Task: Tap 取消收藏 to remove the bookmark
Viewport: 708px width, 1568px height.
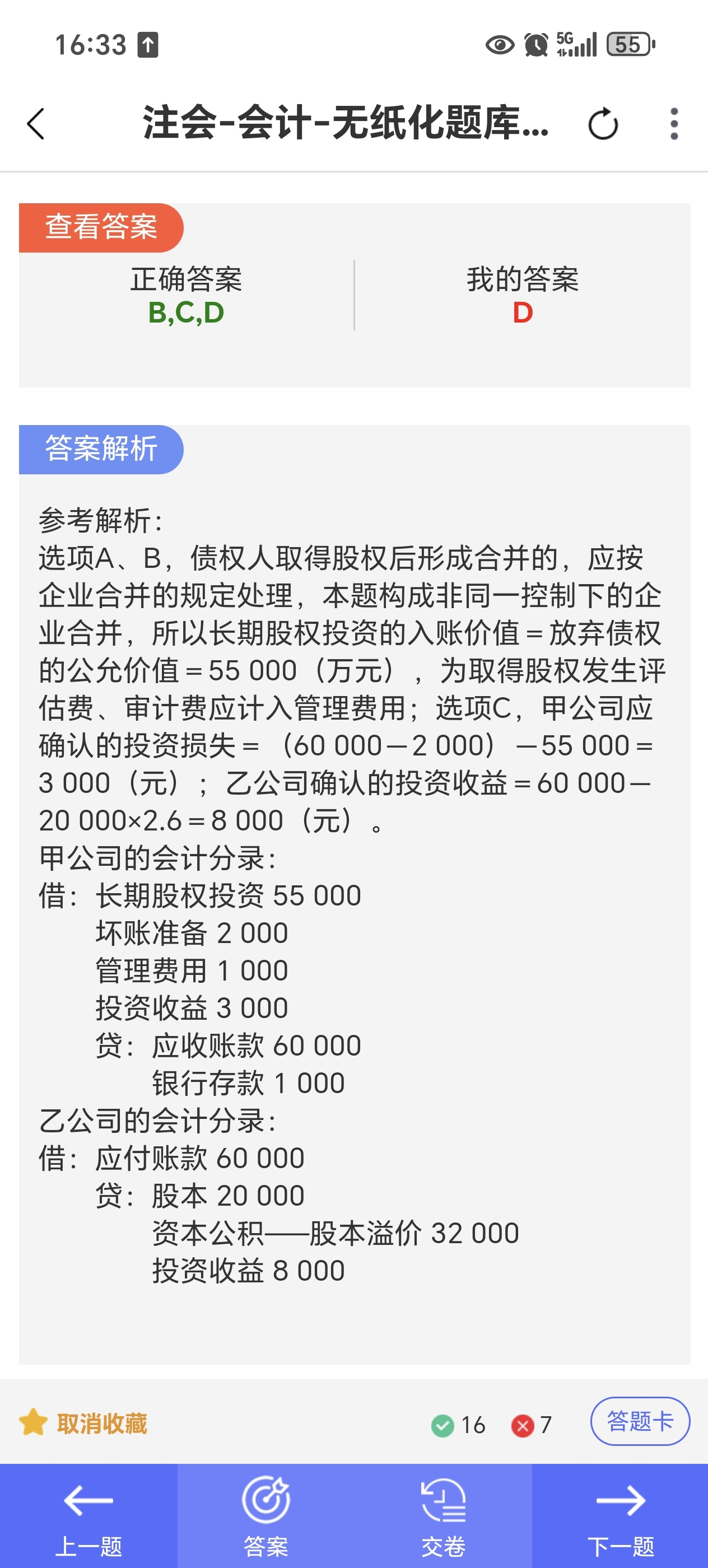Action: pyautogui.click(x=83, y=1424)
